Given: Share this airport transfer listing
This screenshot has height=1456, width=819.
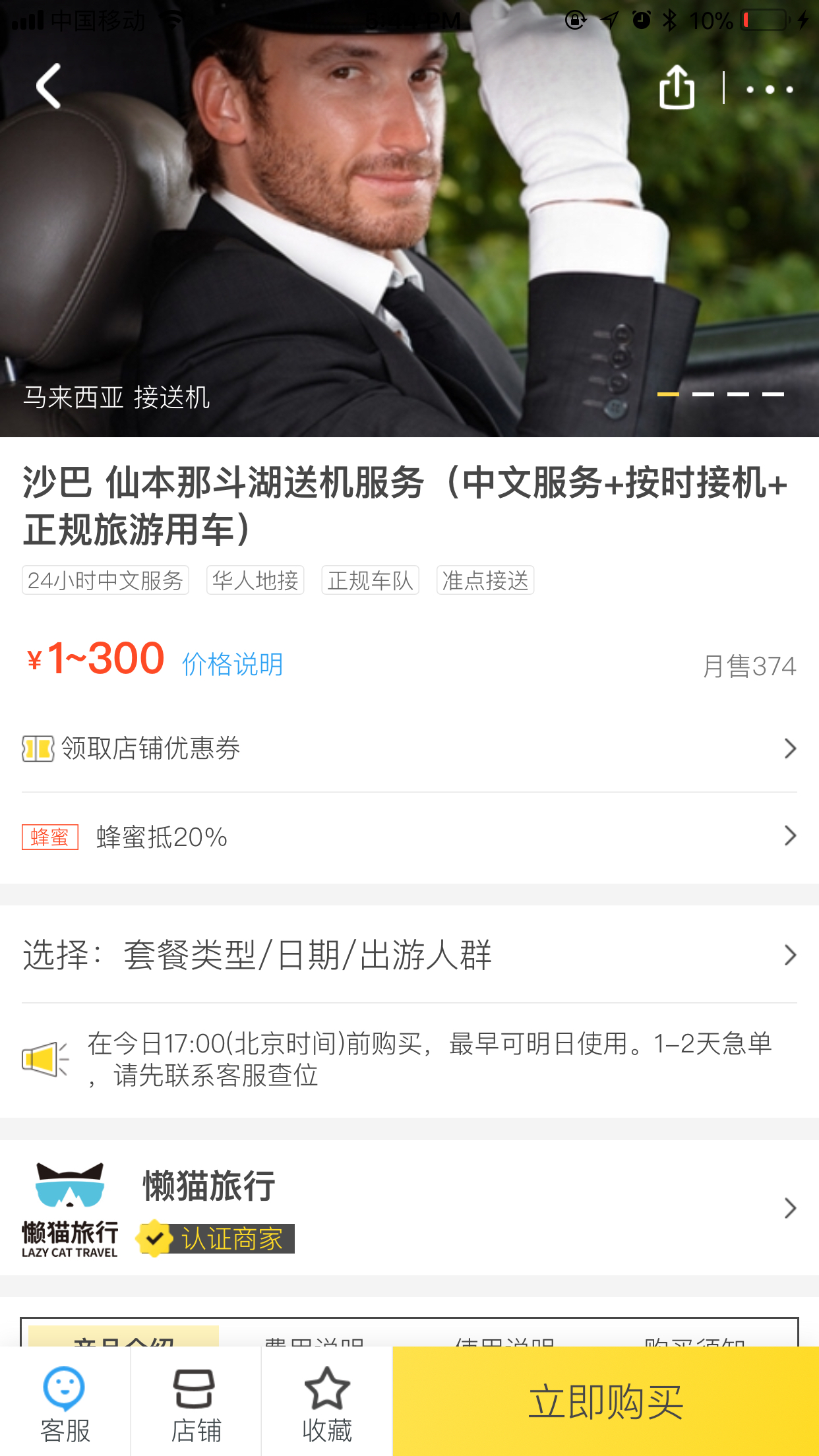Looking at the screenshot, I should [x=677, y=87].
